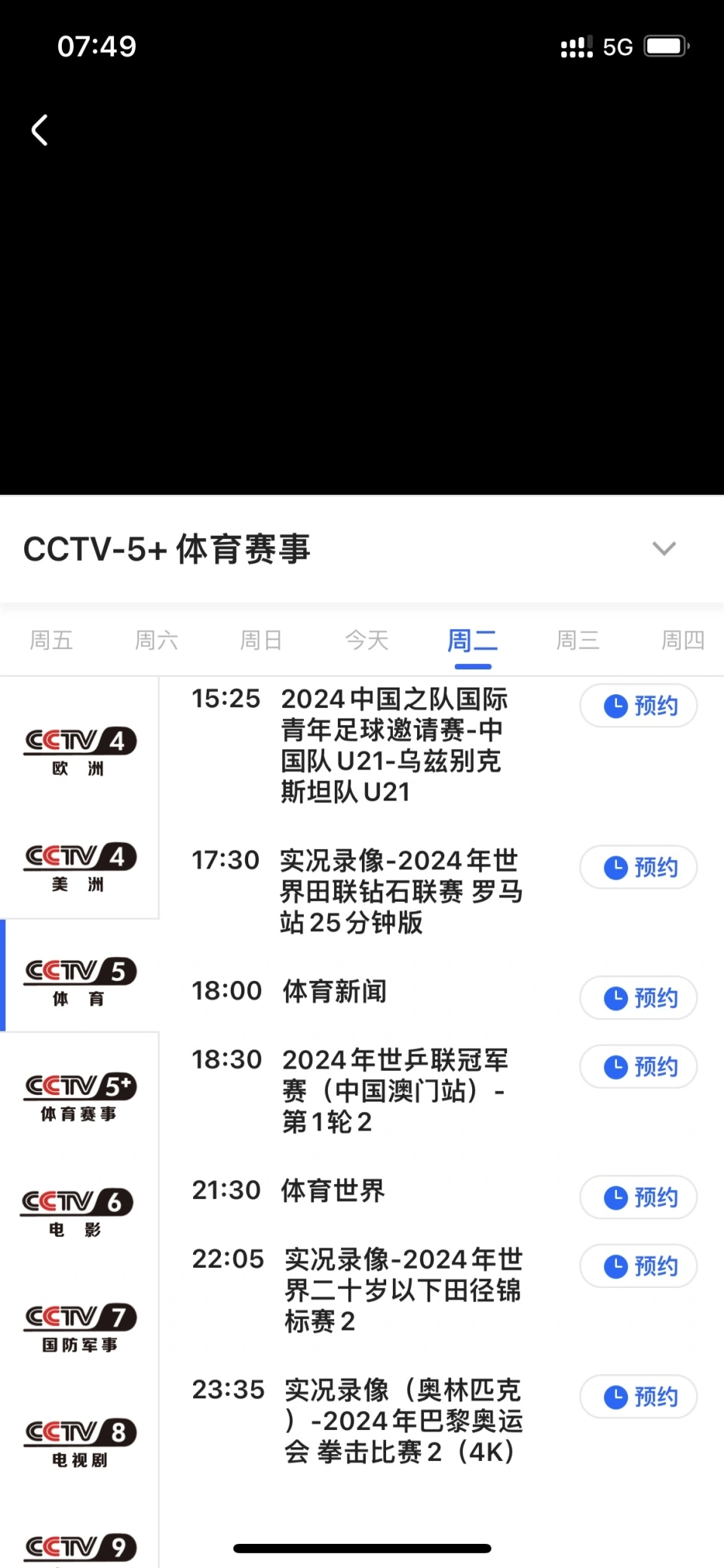
Task: Open CCTV7 国防军事 channel
Action: [x=79, y=1327]
